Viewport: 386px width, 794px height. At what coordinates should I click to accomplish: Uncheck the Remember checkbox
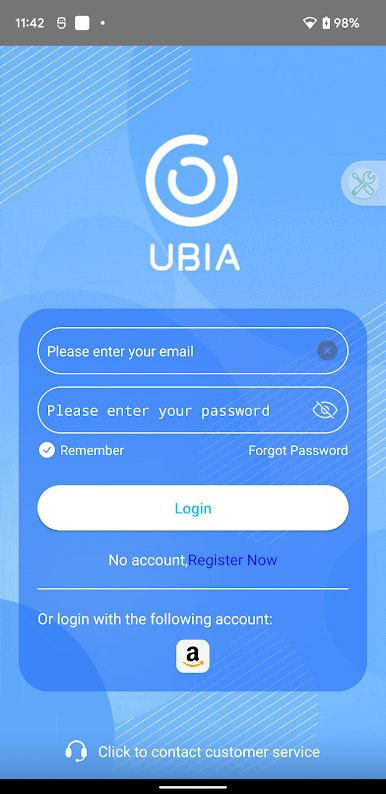(47, 450)
